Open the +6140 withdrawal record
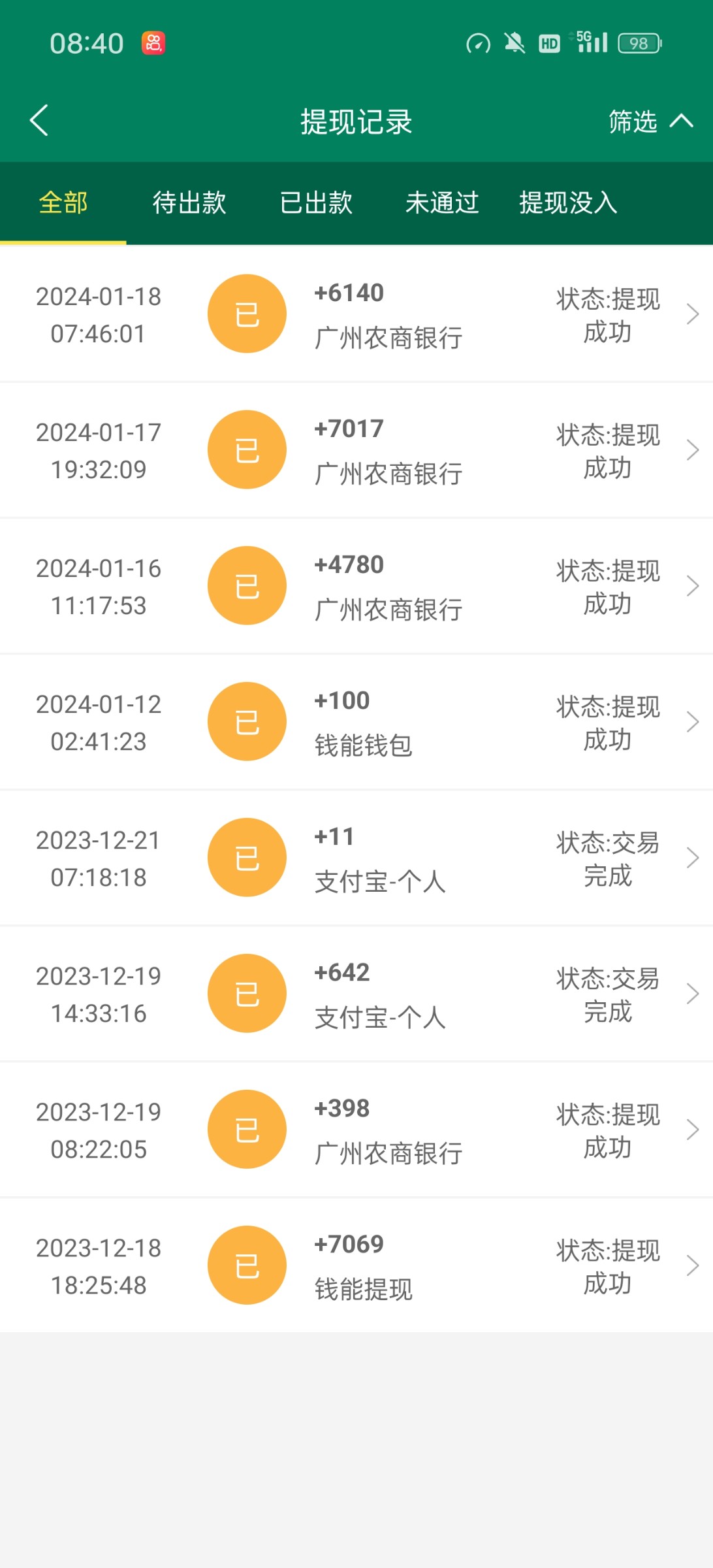This screenshot has height=1568, width=713. point(356,314)
